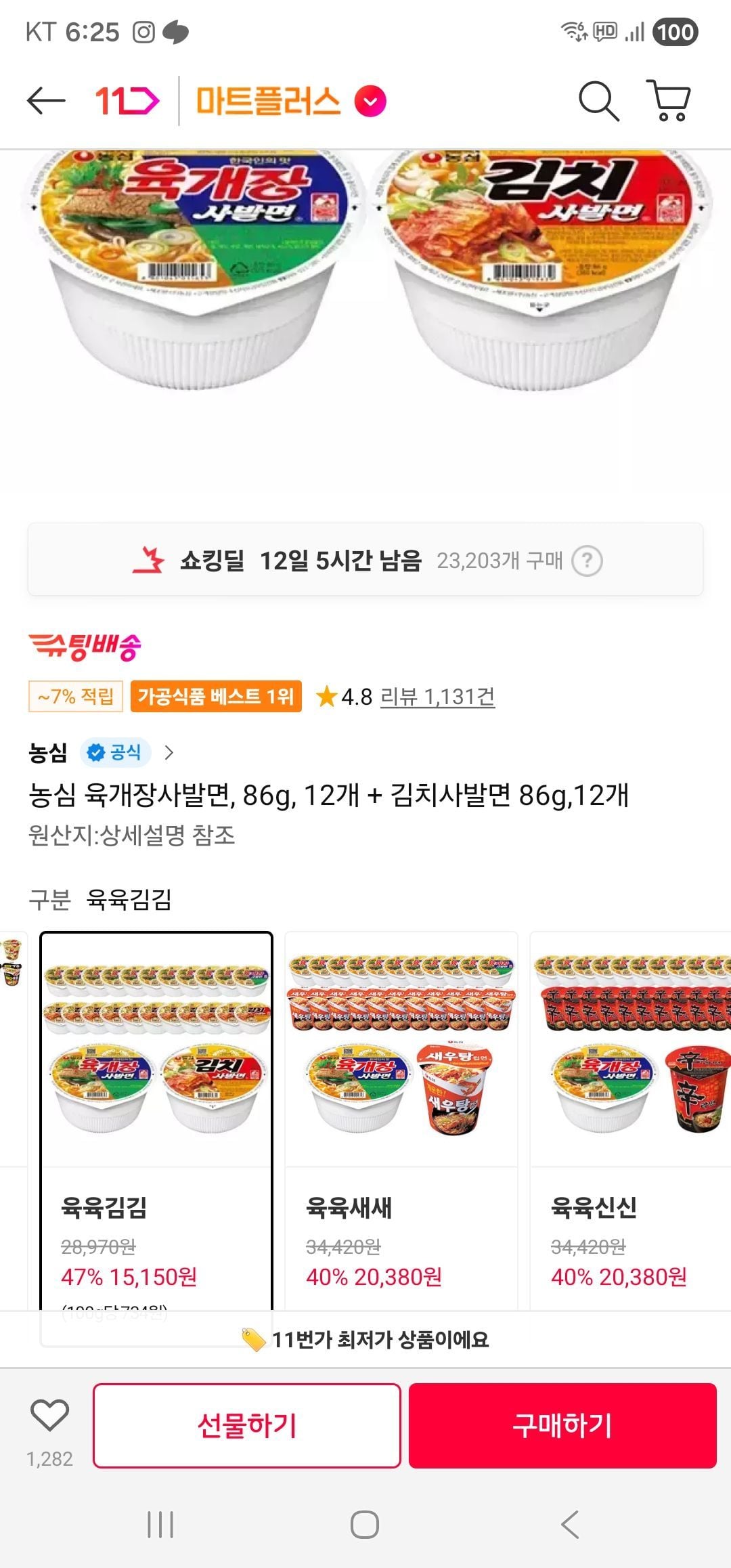731x1568 pixels.
Task: Open recent apps in navigation bar
Action: click(x=160, y=1525)
